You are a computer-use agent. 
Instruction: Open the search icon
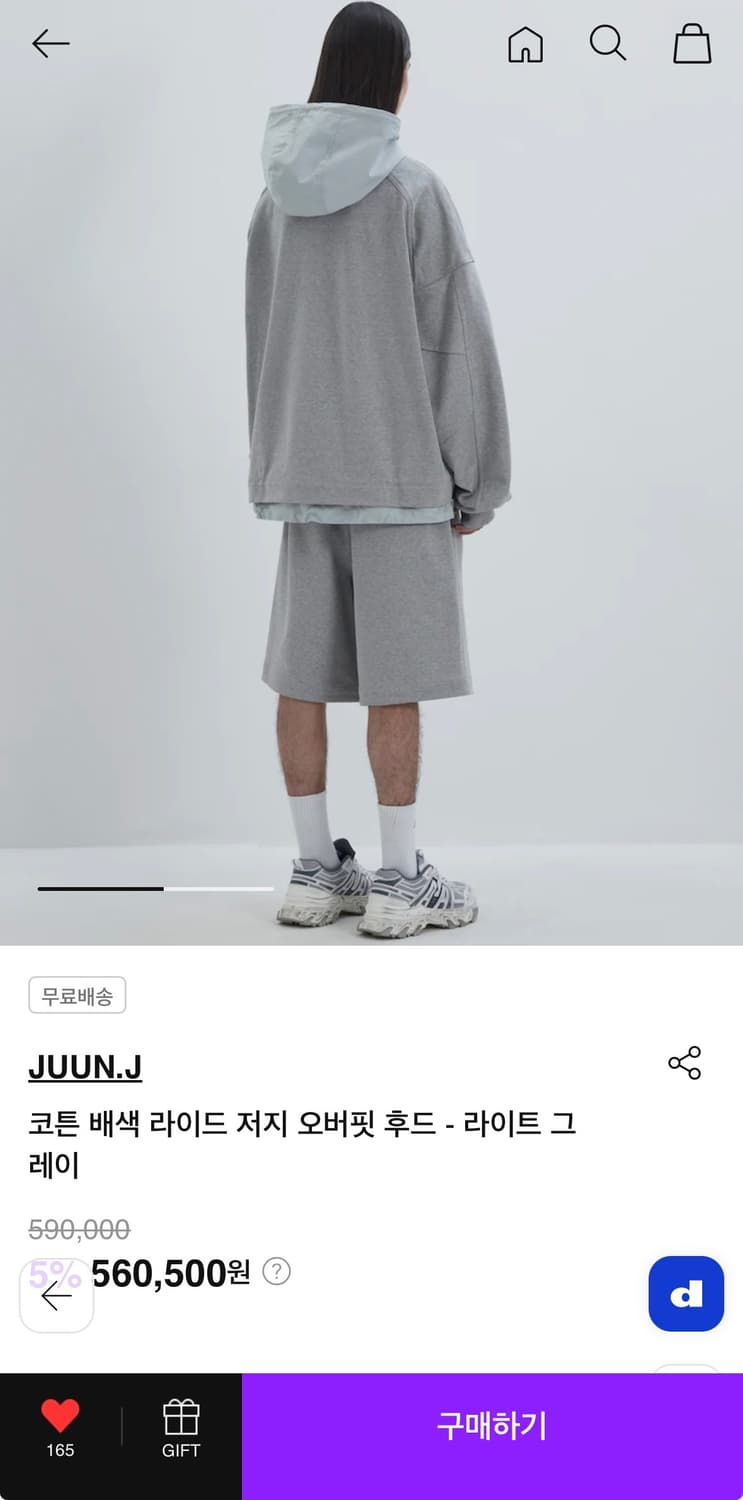[608, 44]
